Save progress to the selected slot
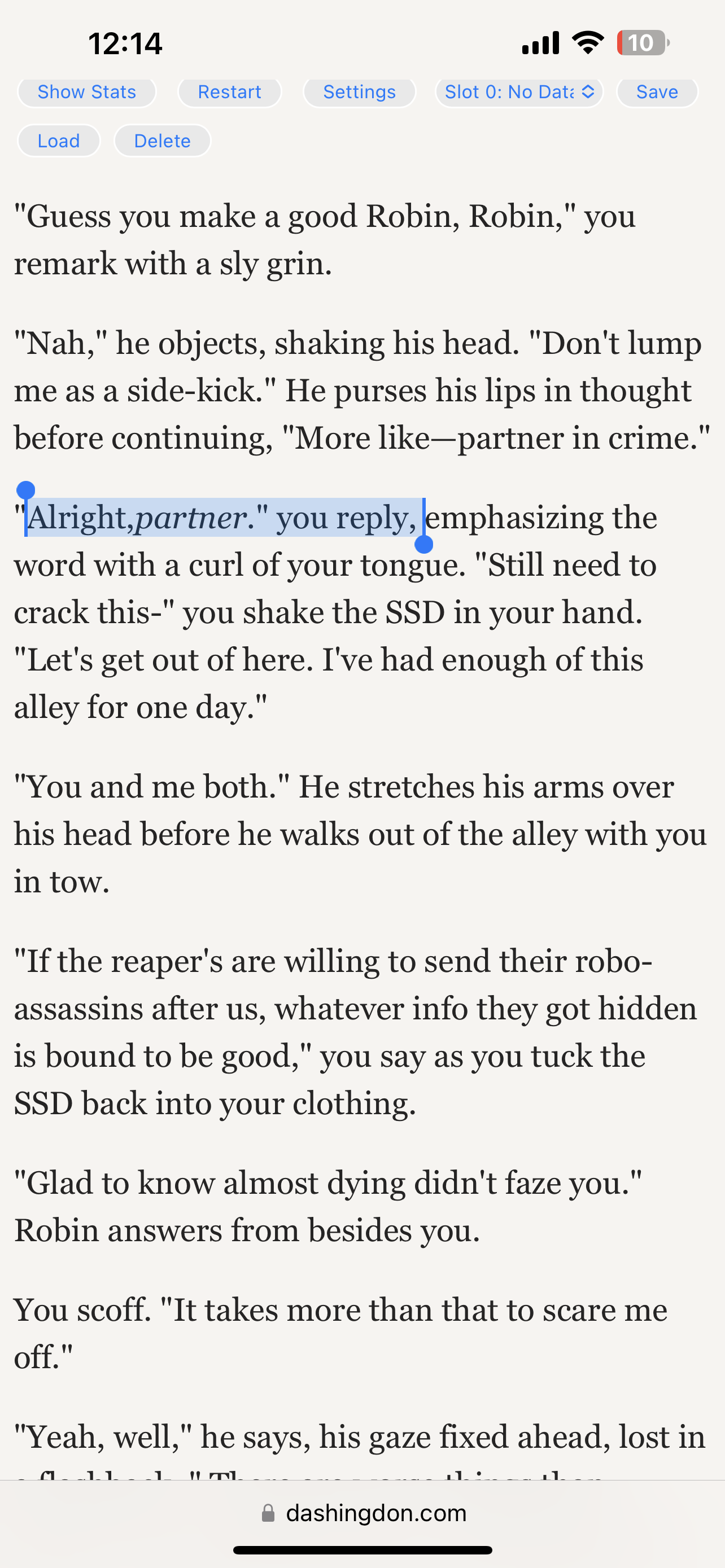 (x=657, y=93)
